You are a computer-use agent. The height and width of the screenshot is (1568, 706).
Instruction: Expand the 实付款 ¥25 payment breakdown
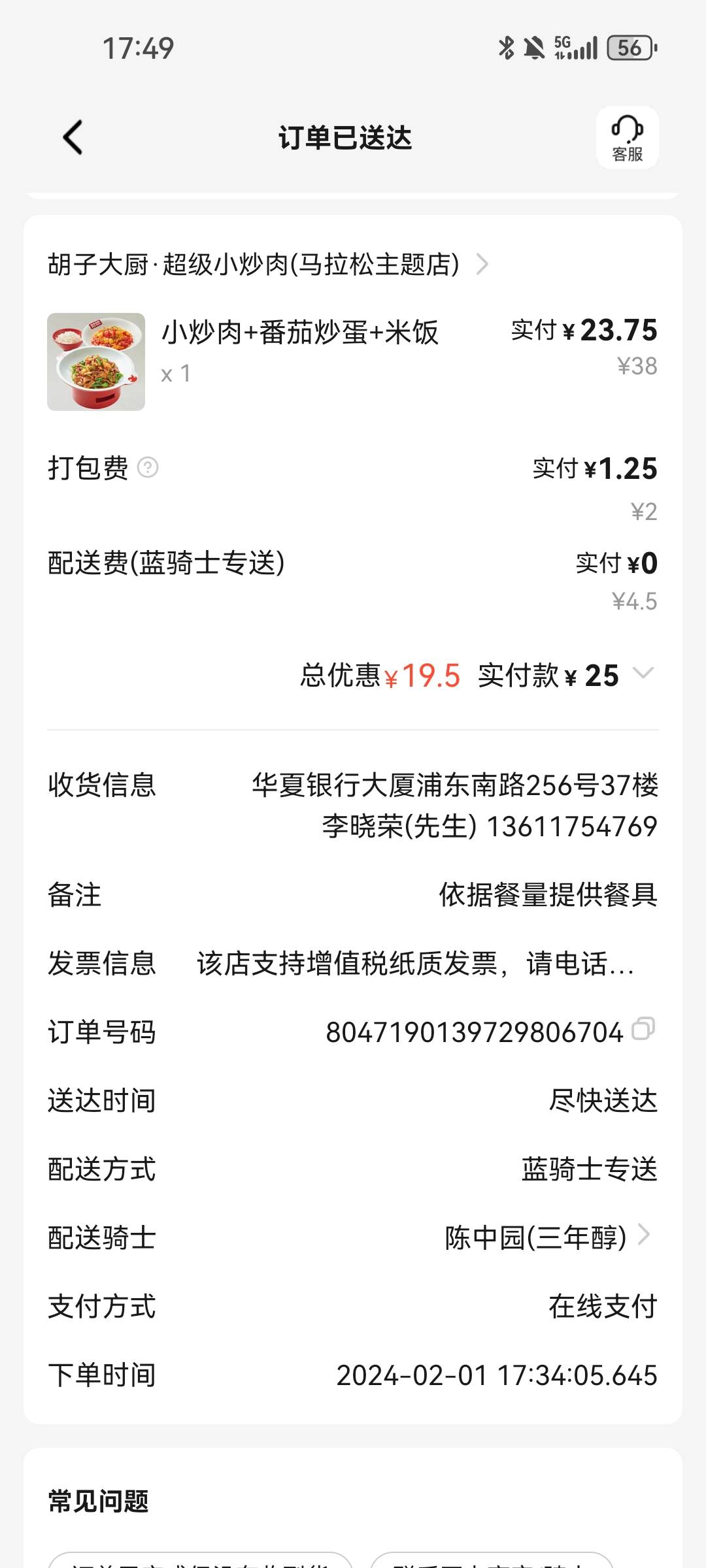644,674
